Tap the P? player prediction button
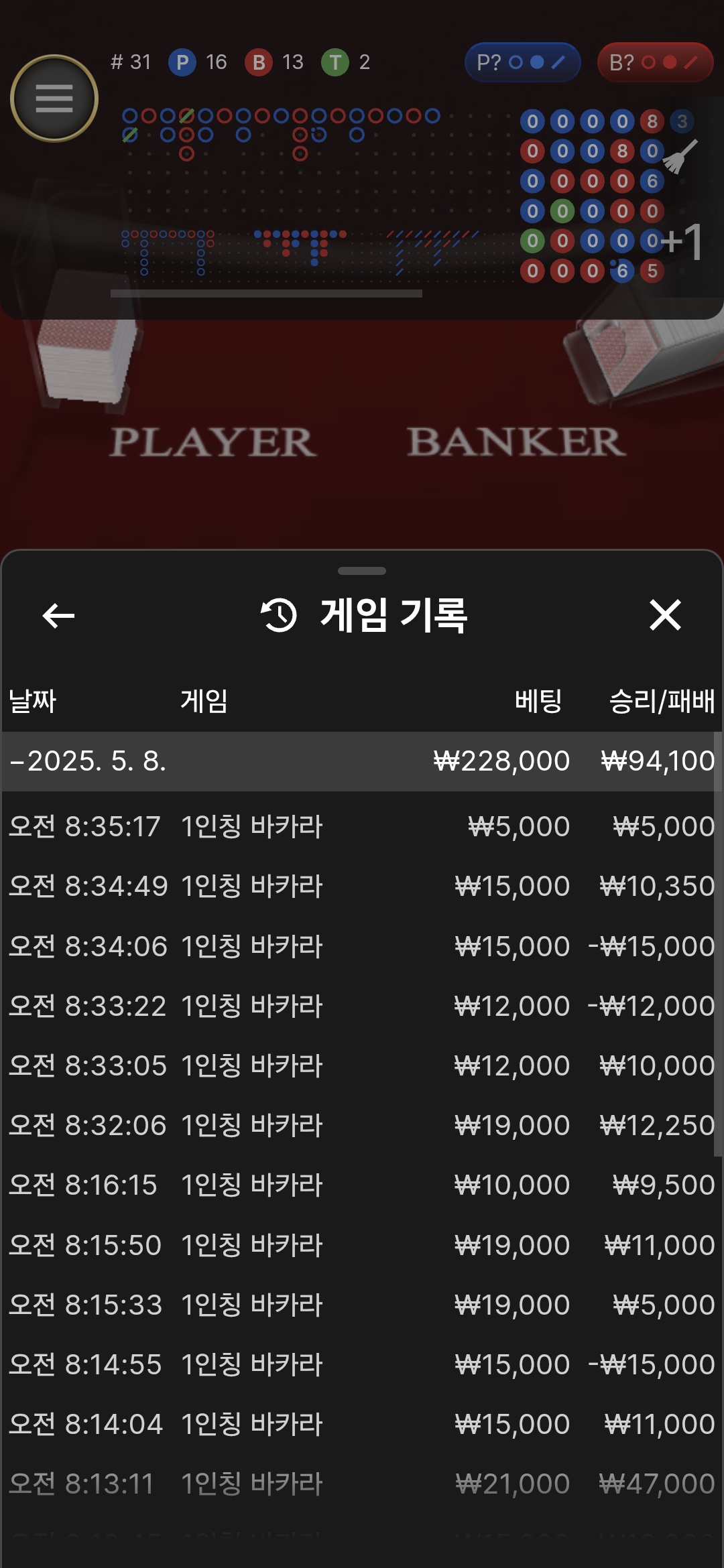Screen dimensions: 724x1568 click(x=522, y=63)
